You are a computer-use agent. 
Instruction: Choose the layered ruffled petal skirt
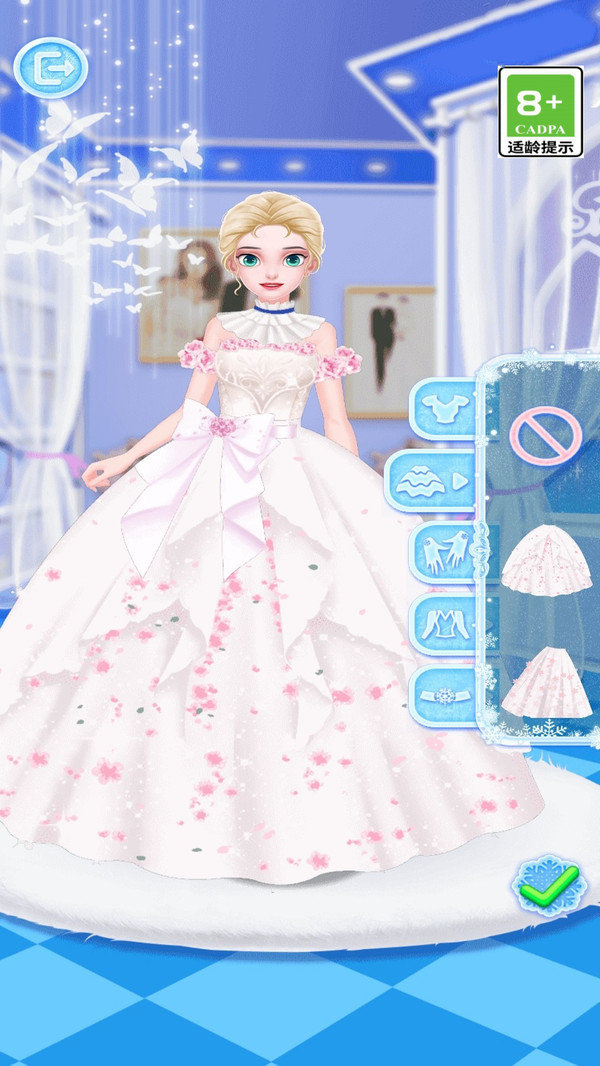(545, 562)
